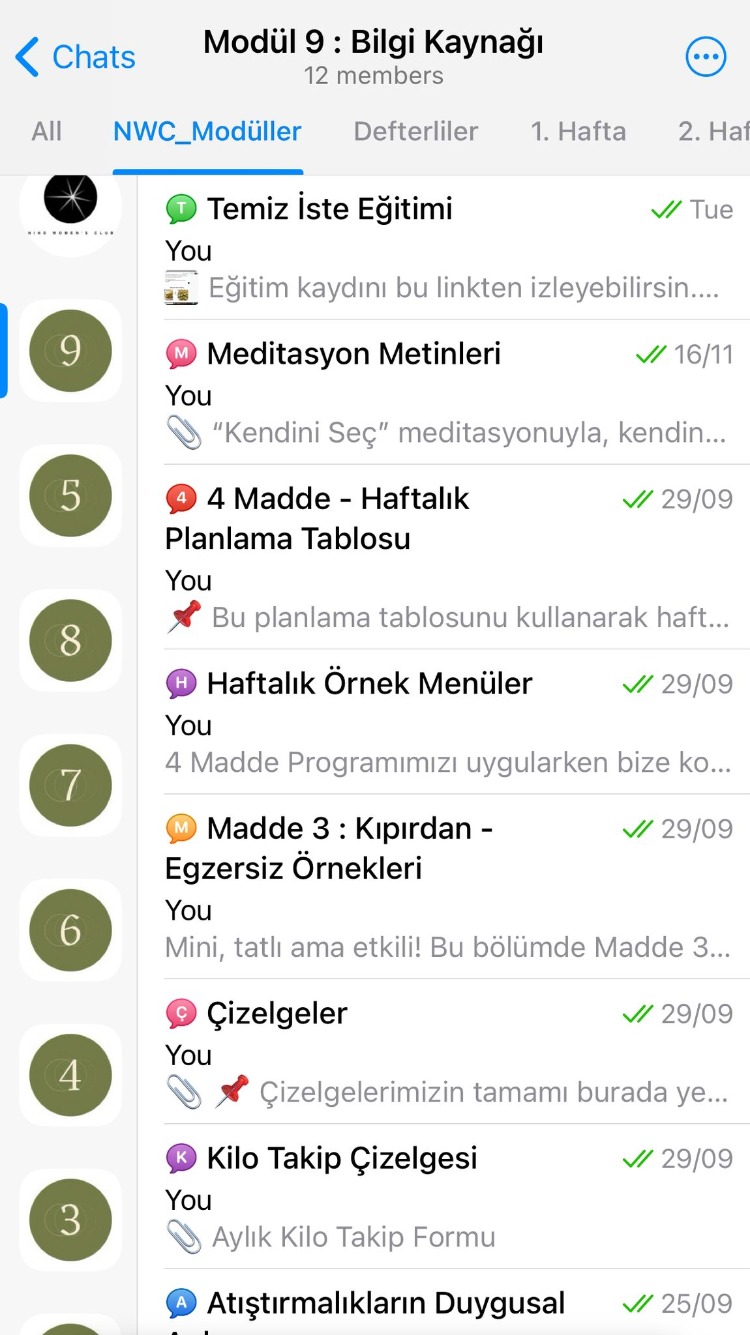Select the group with number 3 avatar
This screenshot has width=750, height=1335.
click(x=70, y=1220)
